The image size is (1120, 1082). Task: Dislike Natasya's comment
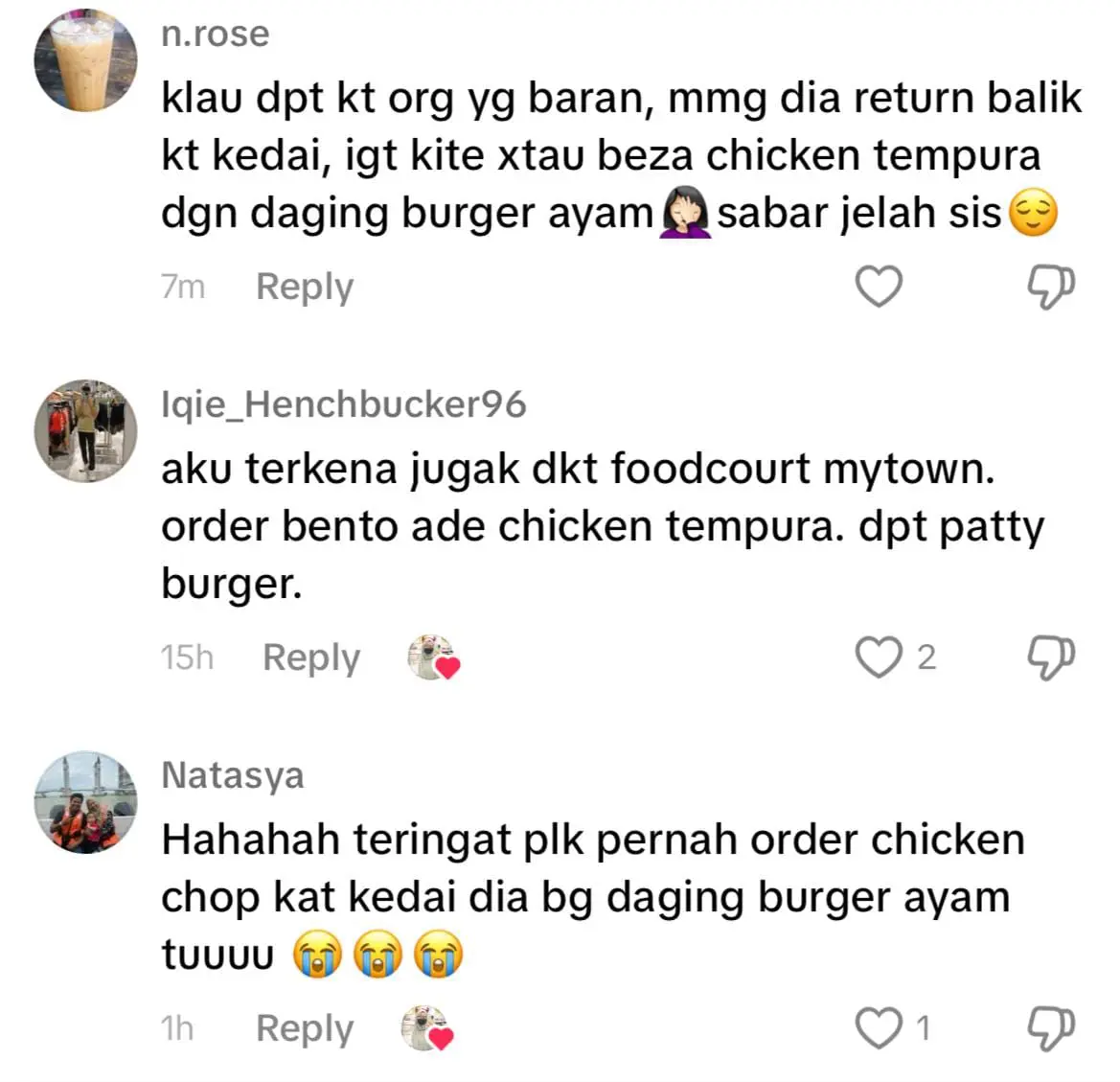click(1050, 1028)
